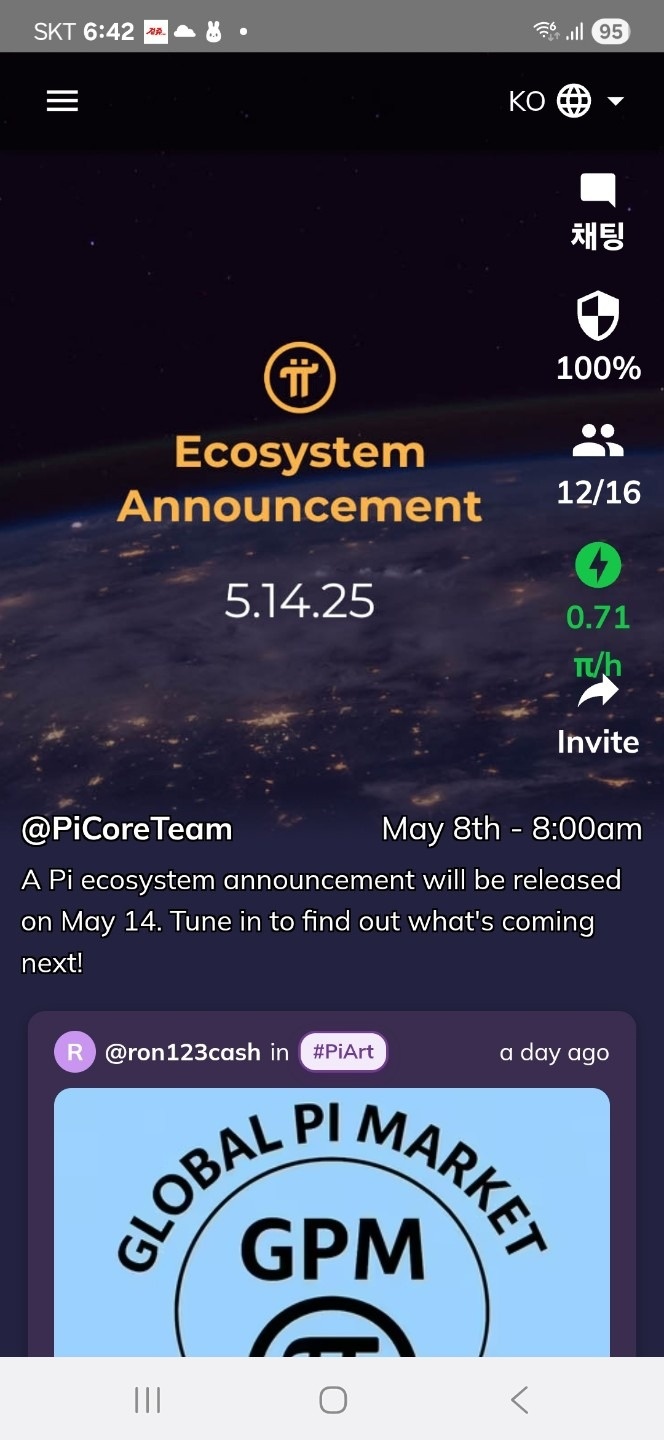
Task: Open the recent apps view
Action: pos(147,1399)
